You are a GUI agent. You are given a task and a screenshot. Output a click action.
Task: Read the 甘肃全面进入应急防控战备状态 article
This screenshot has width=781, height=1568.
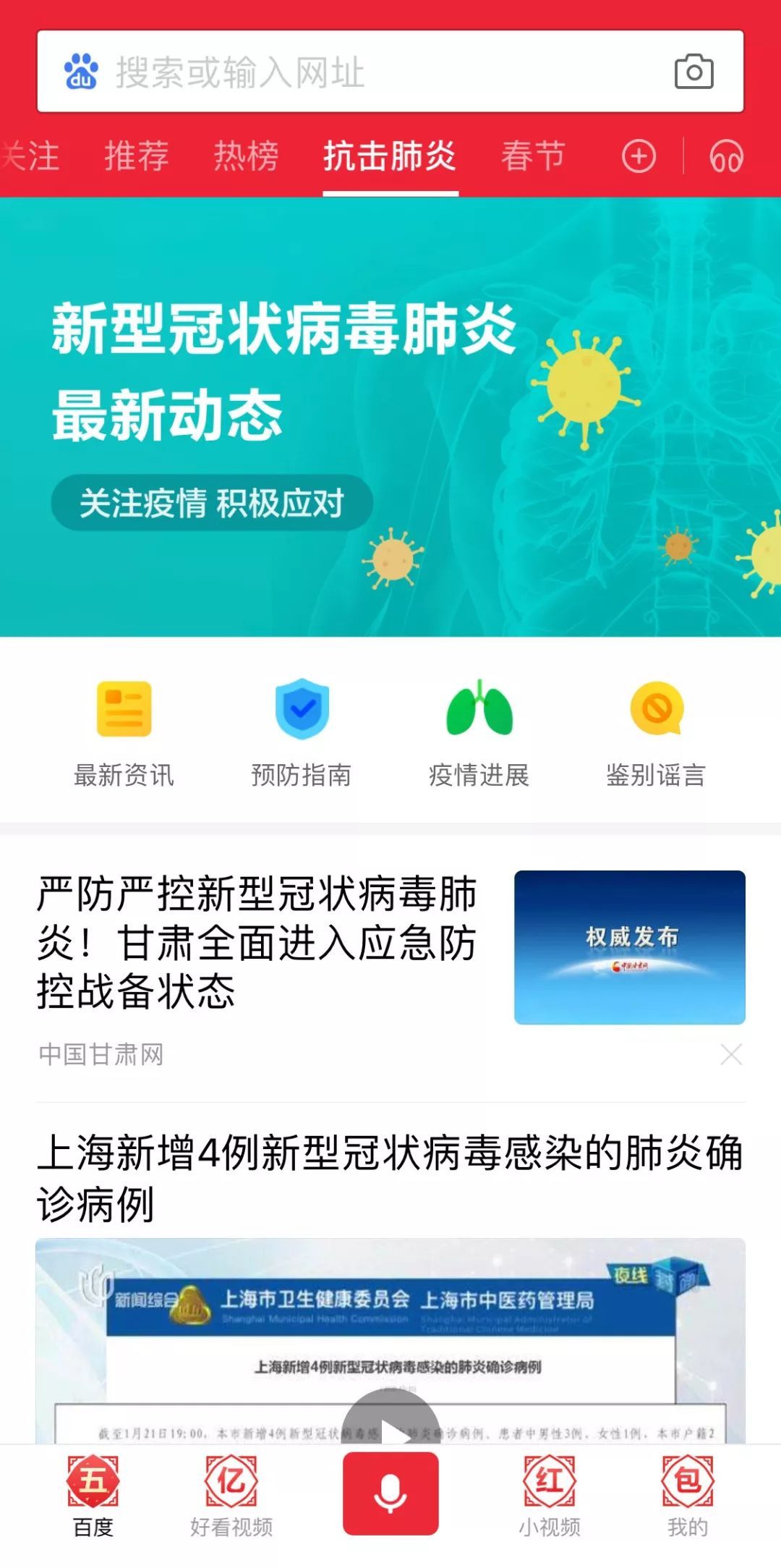pyautogui.click(x=257, y=941)
